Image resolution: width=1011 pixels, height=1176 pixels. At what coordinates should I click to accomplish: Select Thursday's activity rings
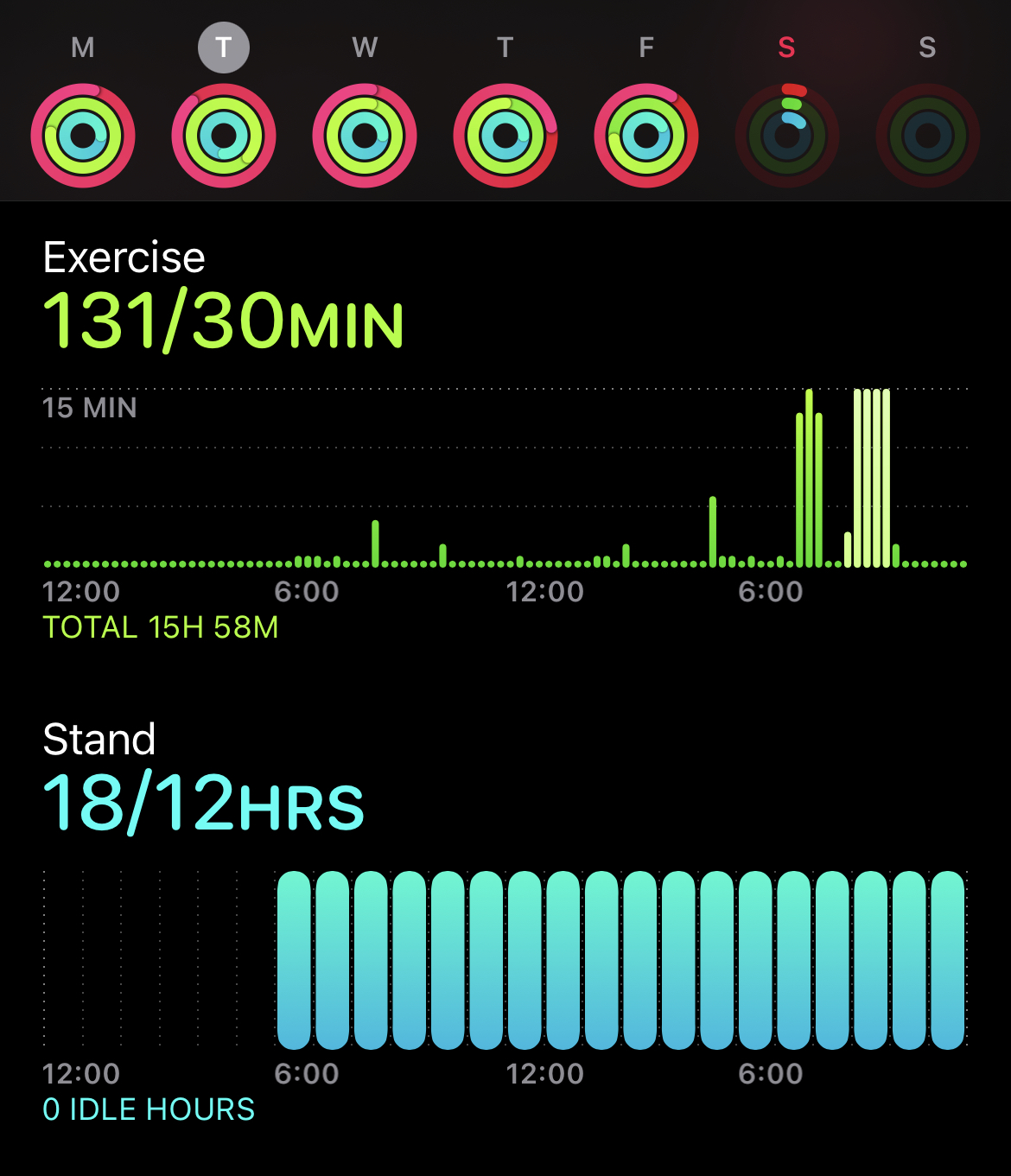point(505,136)
